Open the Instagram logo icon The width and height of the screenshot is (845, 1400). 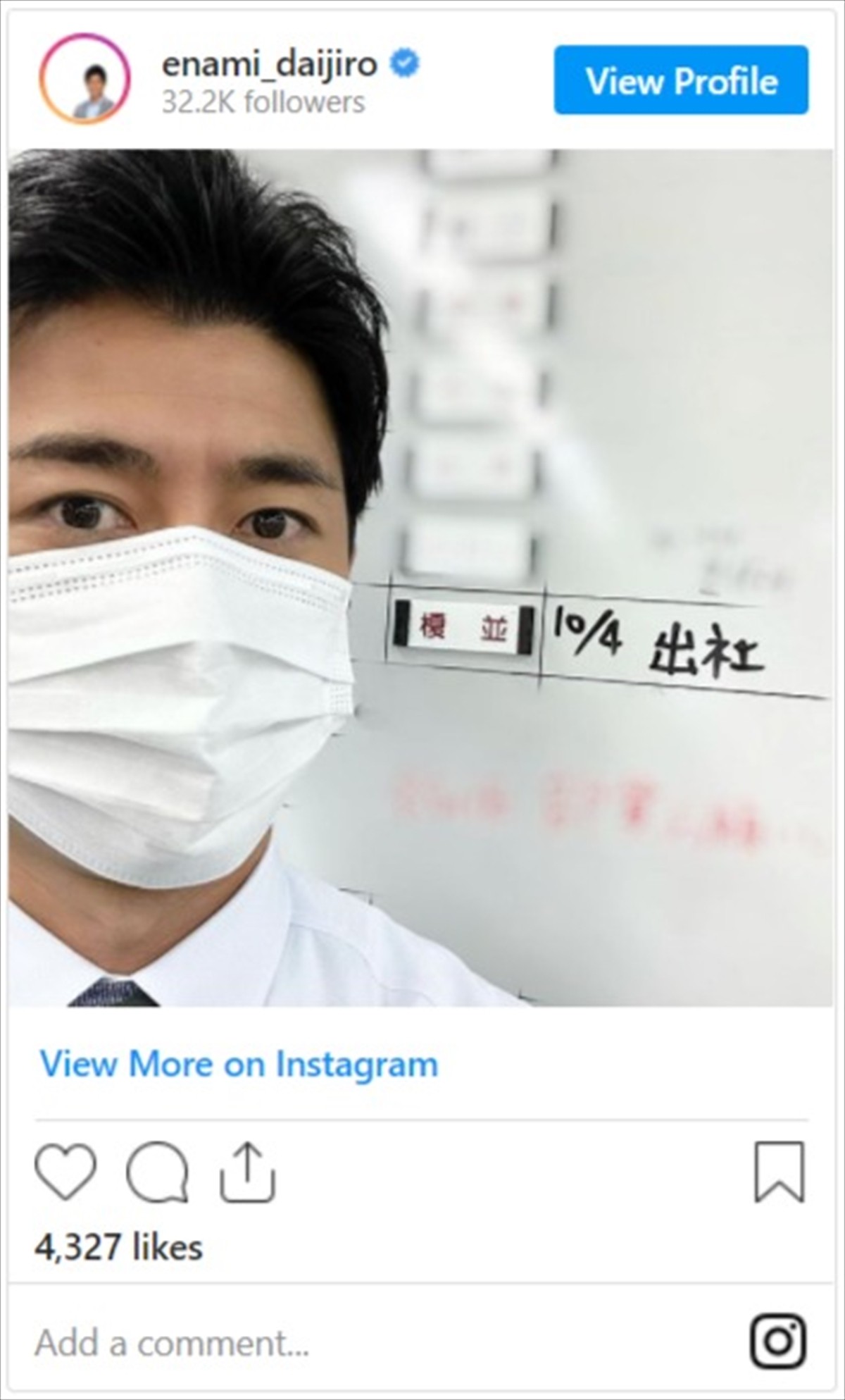778,1342
